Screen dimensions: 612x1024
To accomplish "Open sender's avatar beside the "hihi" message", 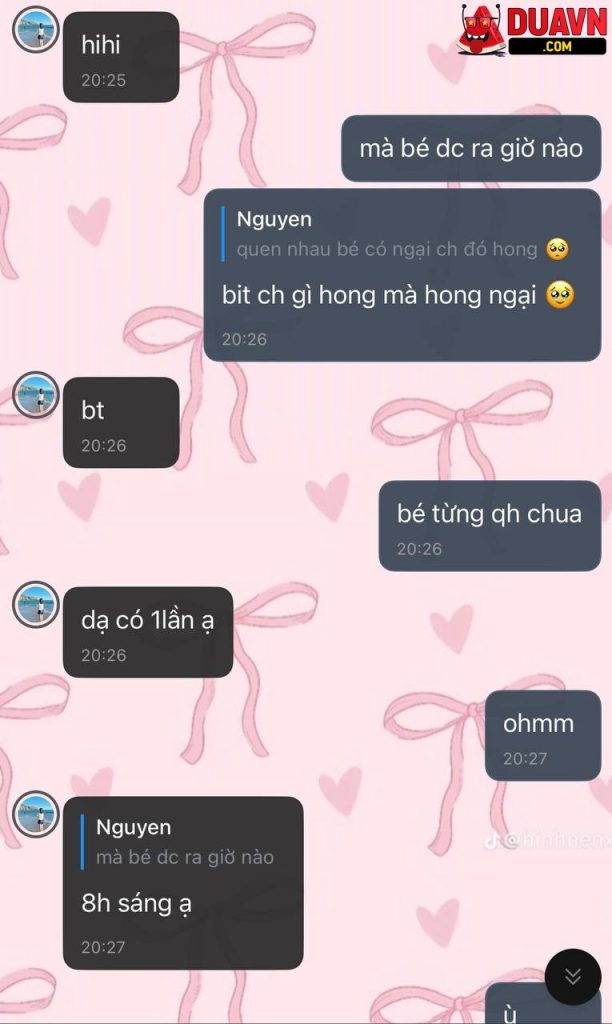I will click(x=36, y=29).
